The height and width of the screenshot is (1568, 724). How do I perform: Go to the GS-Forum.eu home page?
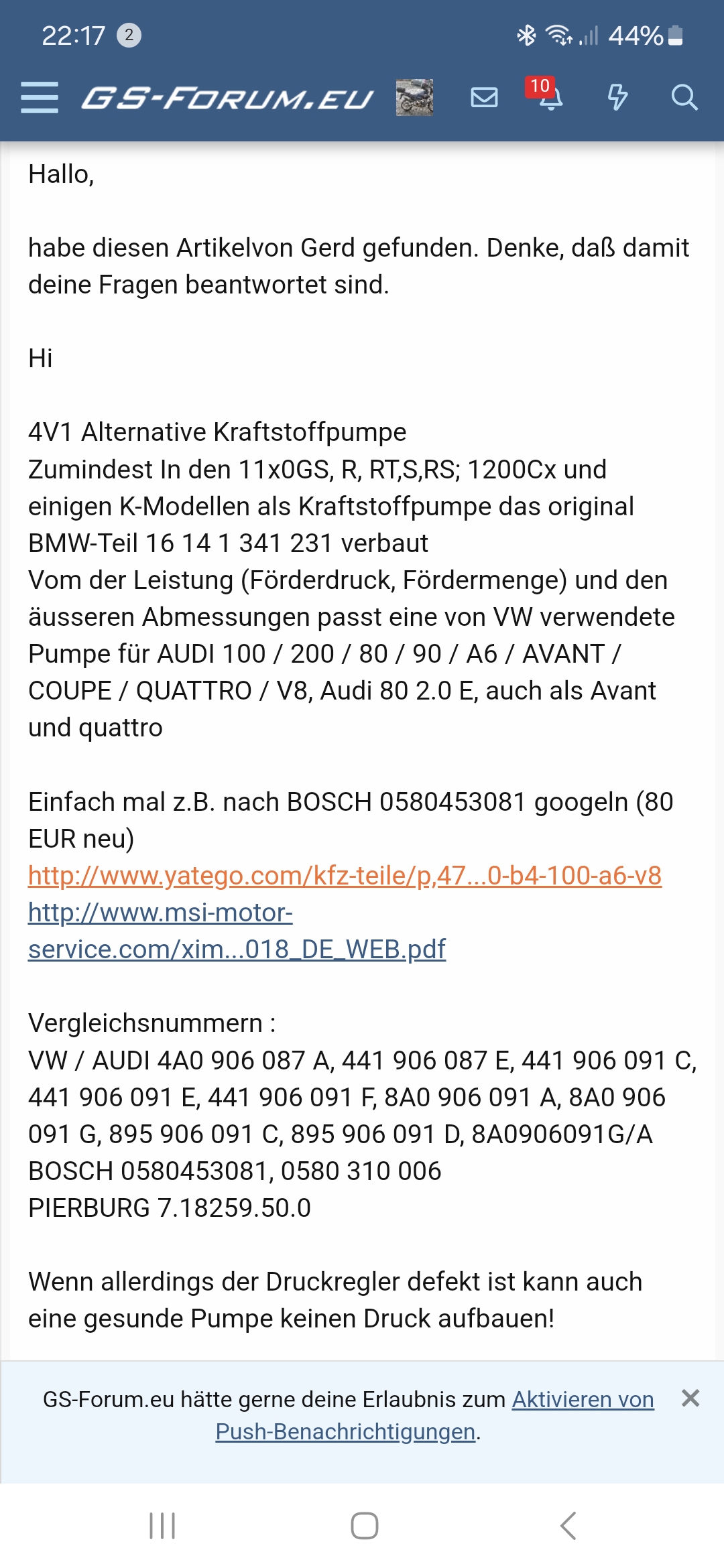pyautogui.click(x=227, y=99)
